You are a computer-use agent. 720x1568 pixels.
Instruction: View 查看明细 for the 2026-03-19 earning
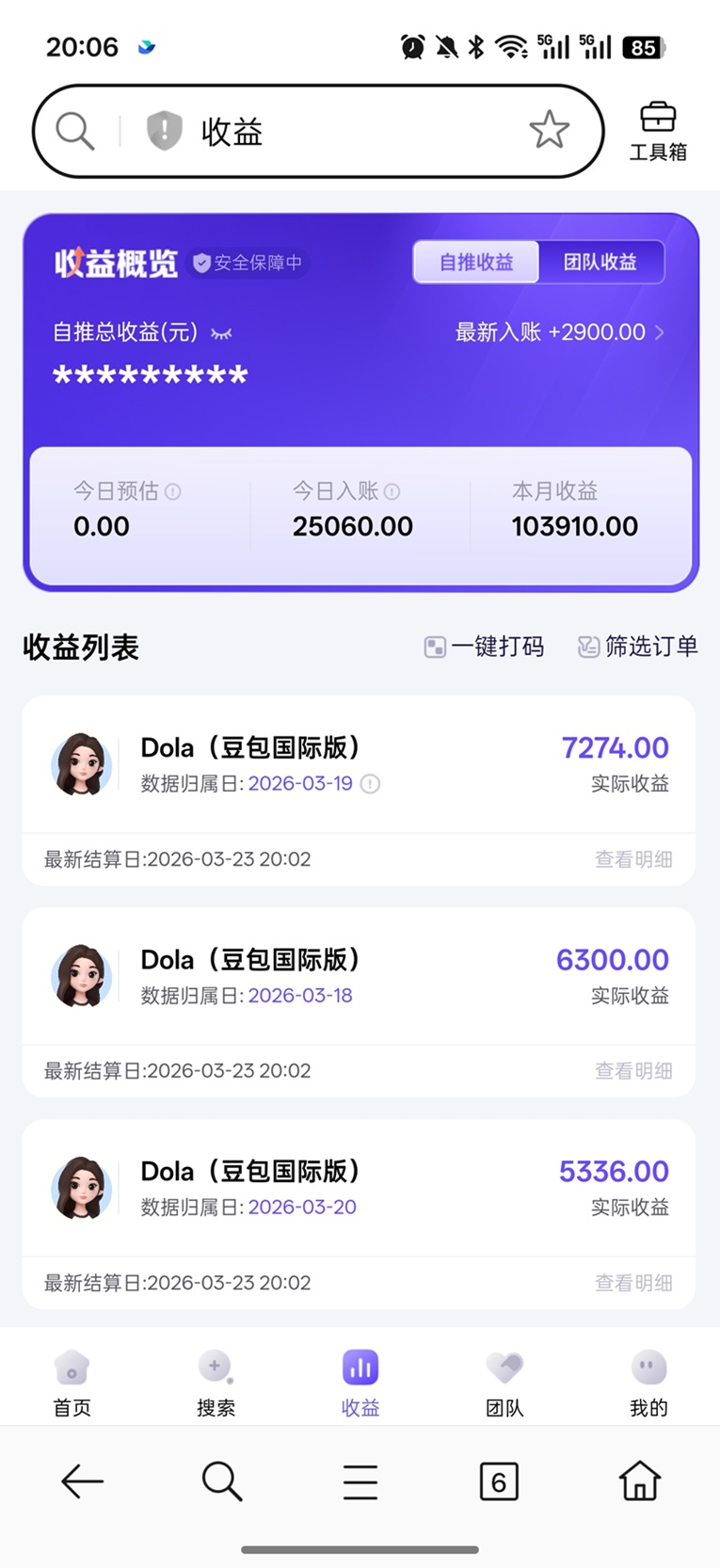click(x=632, y=858)
